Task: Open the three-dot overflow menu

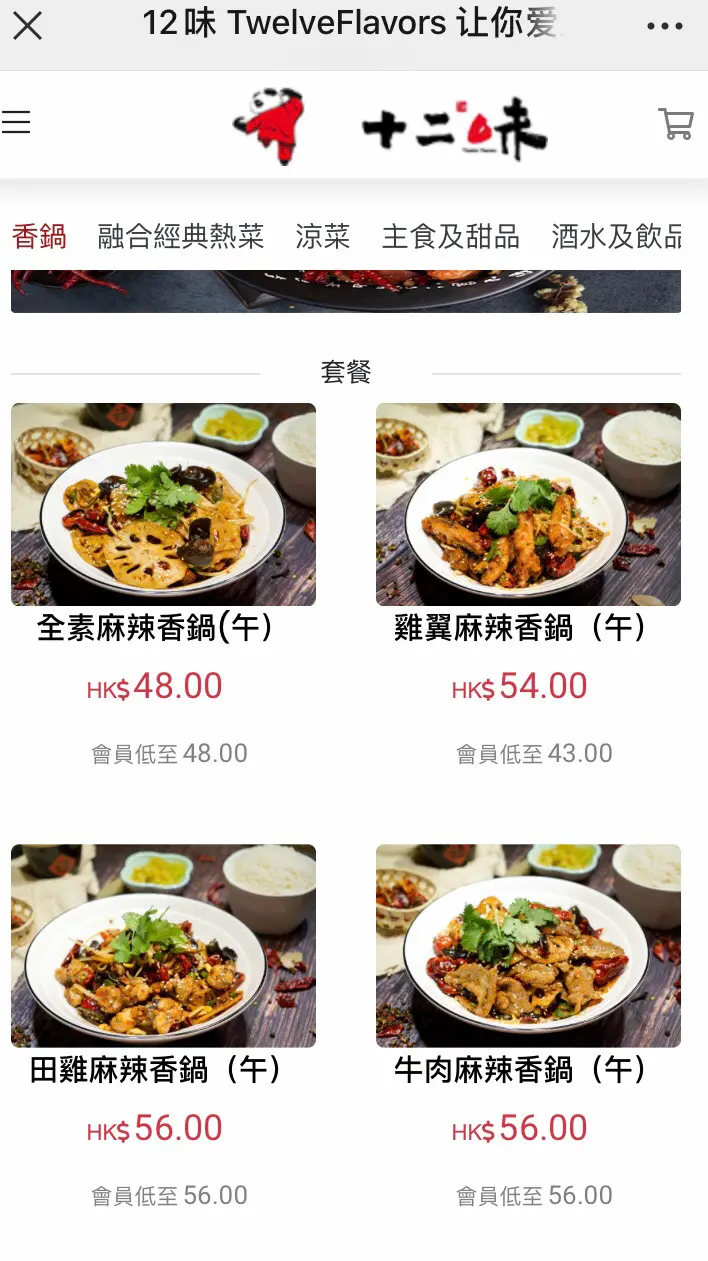Action: click(x=664, y=26)
